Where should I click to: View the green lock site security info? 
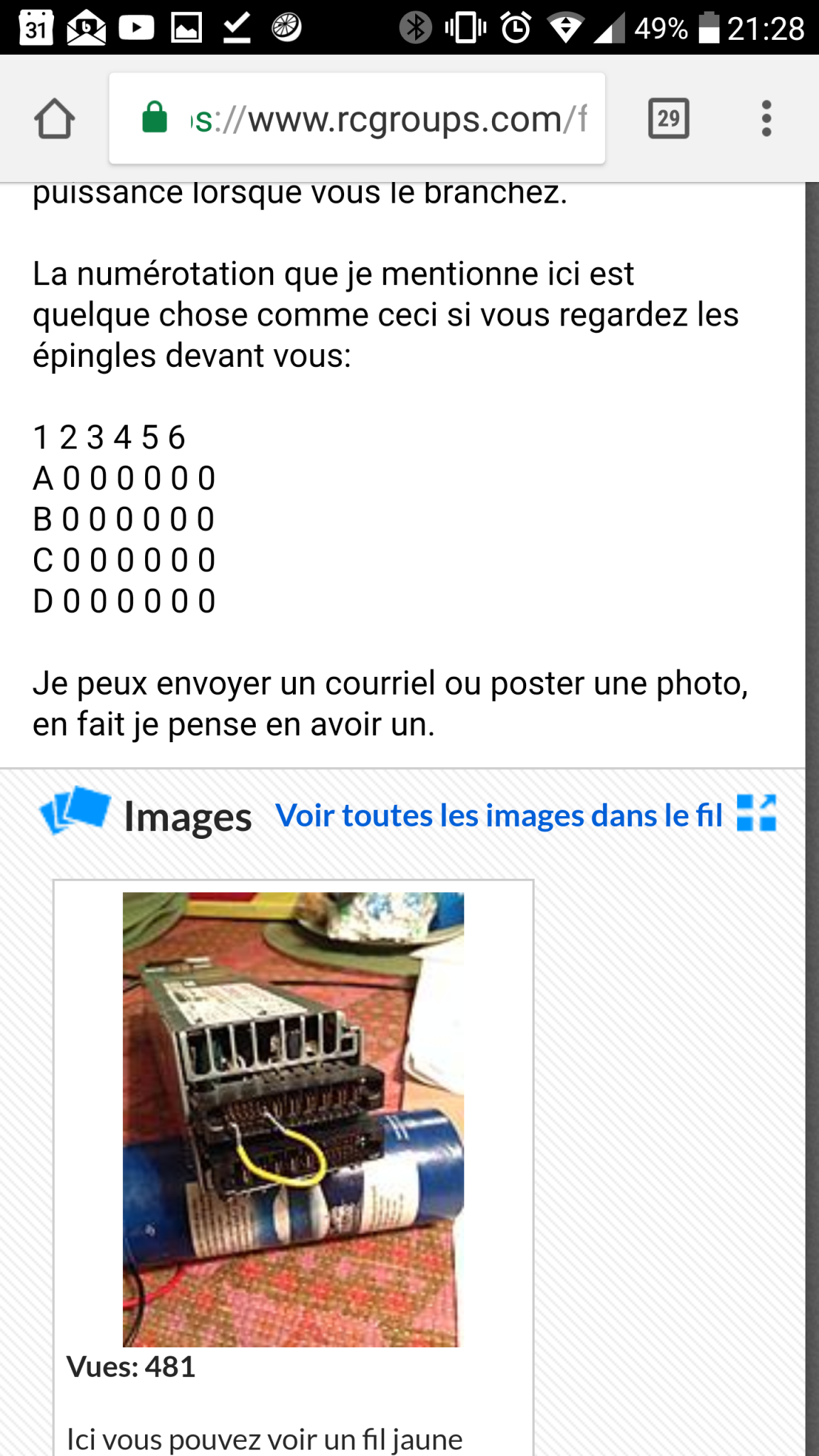click(x=154, y=117)
